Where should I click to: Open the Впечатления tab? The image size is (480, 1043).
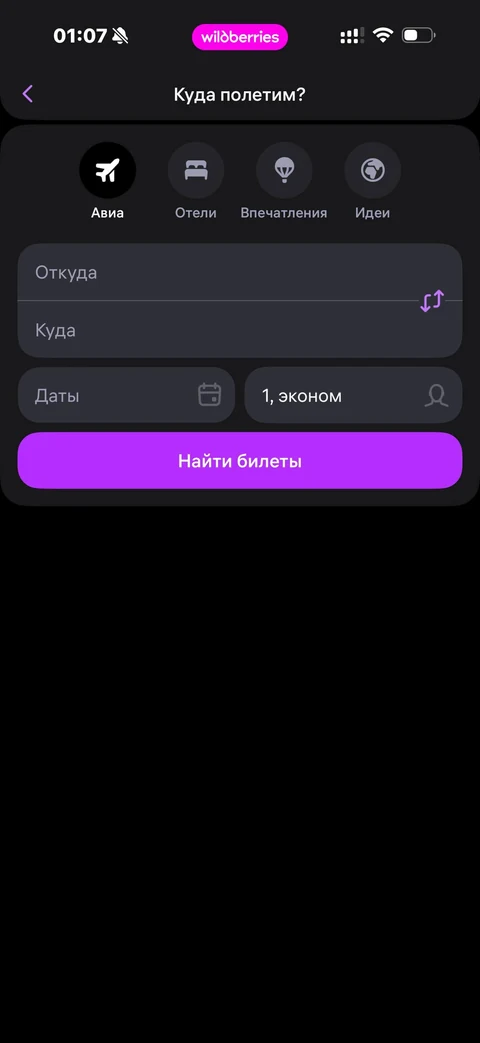284,181
